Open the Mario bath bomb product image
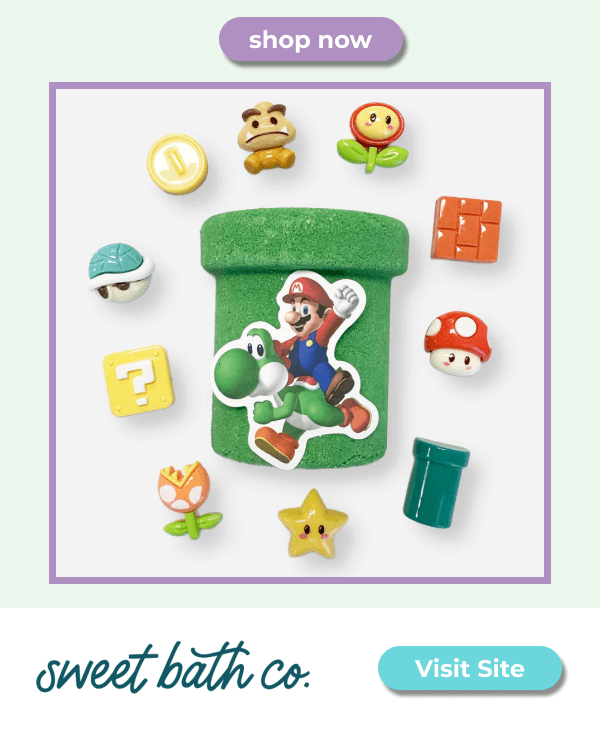Image resolution: width=600 pixels, height=732 pixels. click(300, 333)
